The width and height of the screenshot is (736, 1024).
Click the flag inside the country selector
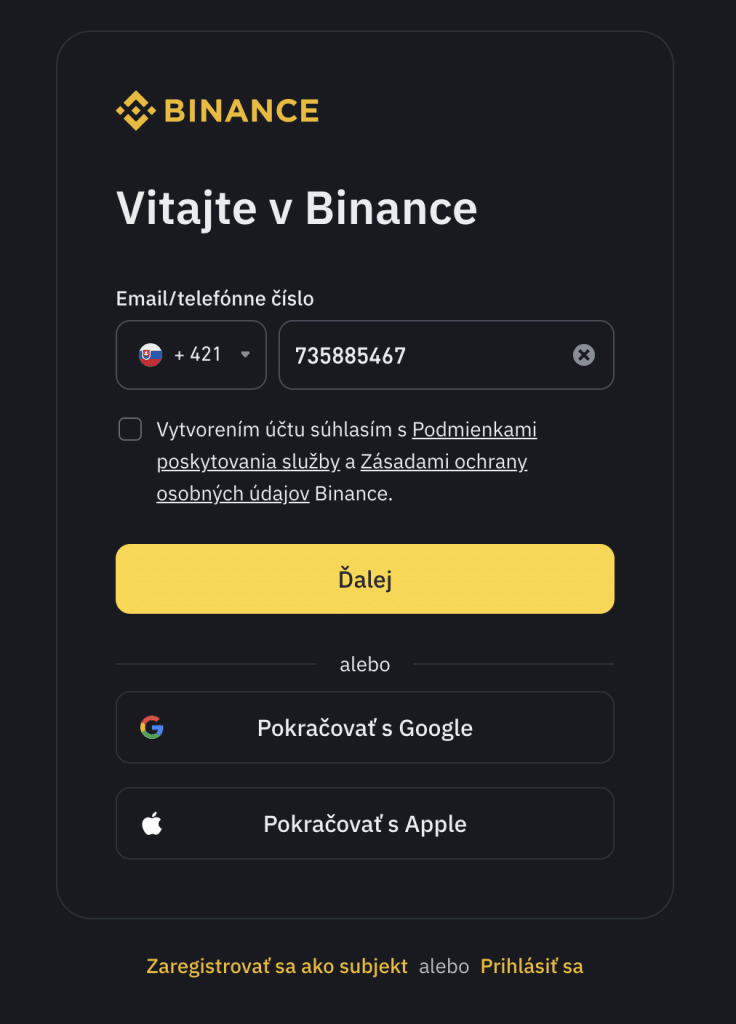coord(148,355)
